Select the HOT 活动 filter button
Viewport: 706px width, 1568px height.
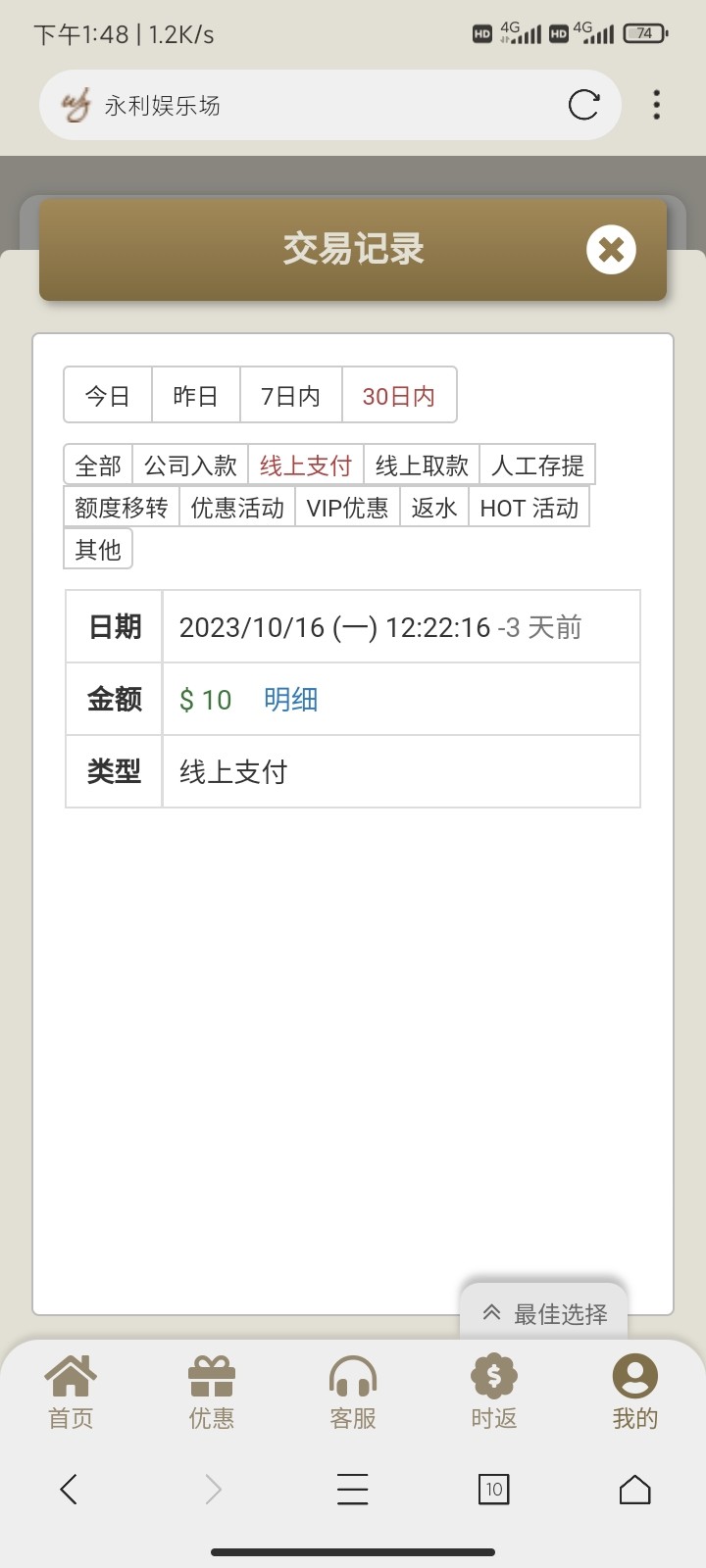[x=529, y=507]
